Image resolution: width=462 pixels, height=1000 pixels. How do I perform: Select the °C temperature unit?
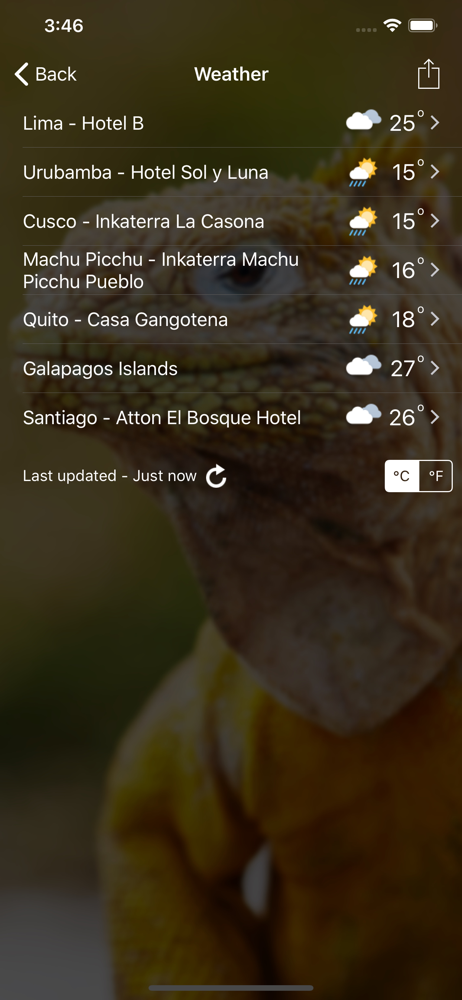click(x=402, y=476)
